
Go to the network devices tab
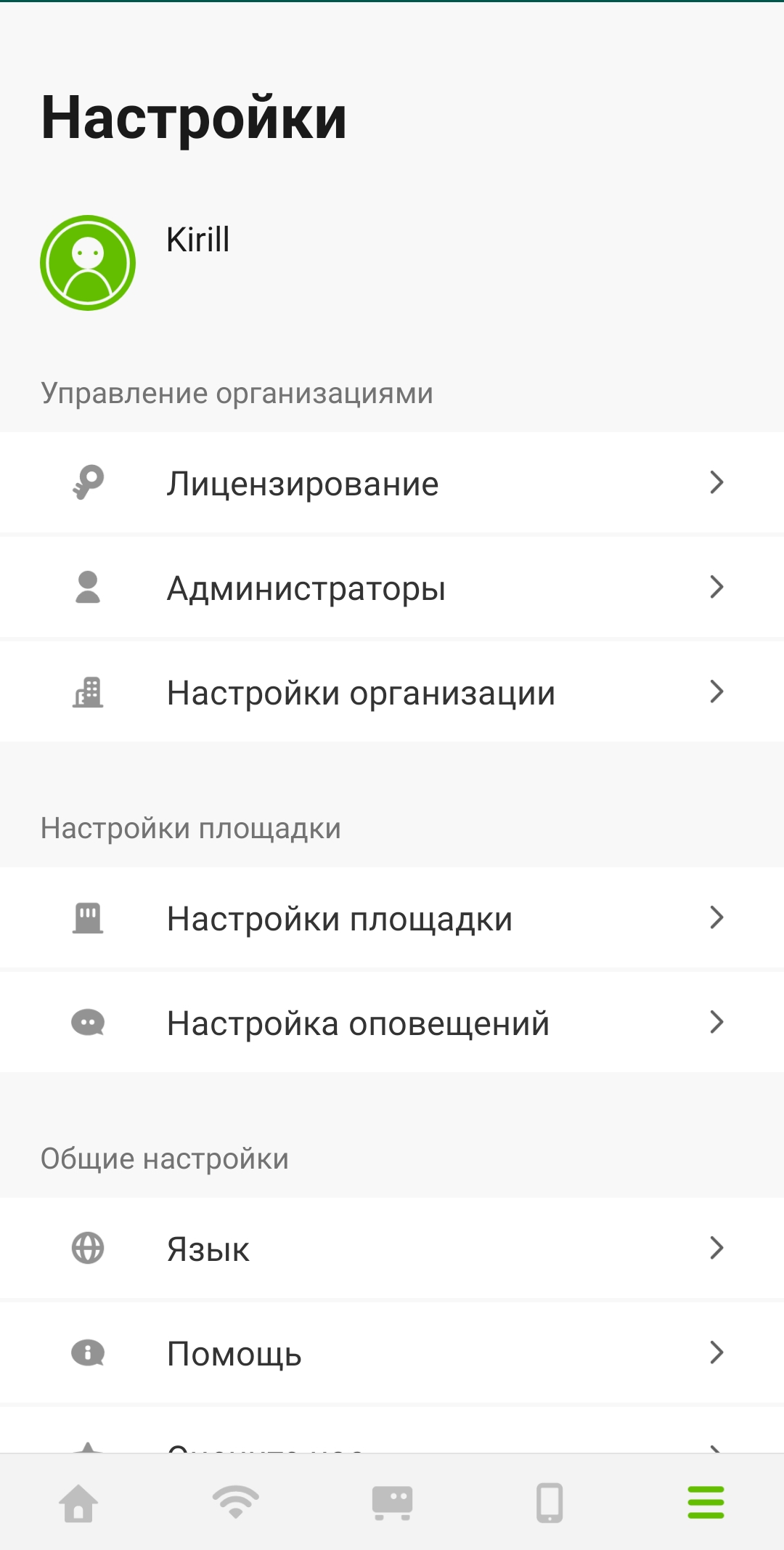click(392, 1502)
